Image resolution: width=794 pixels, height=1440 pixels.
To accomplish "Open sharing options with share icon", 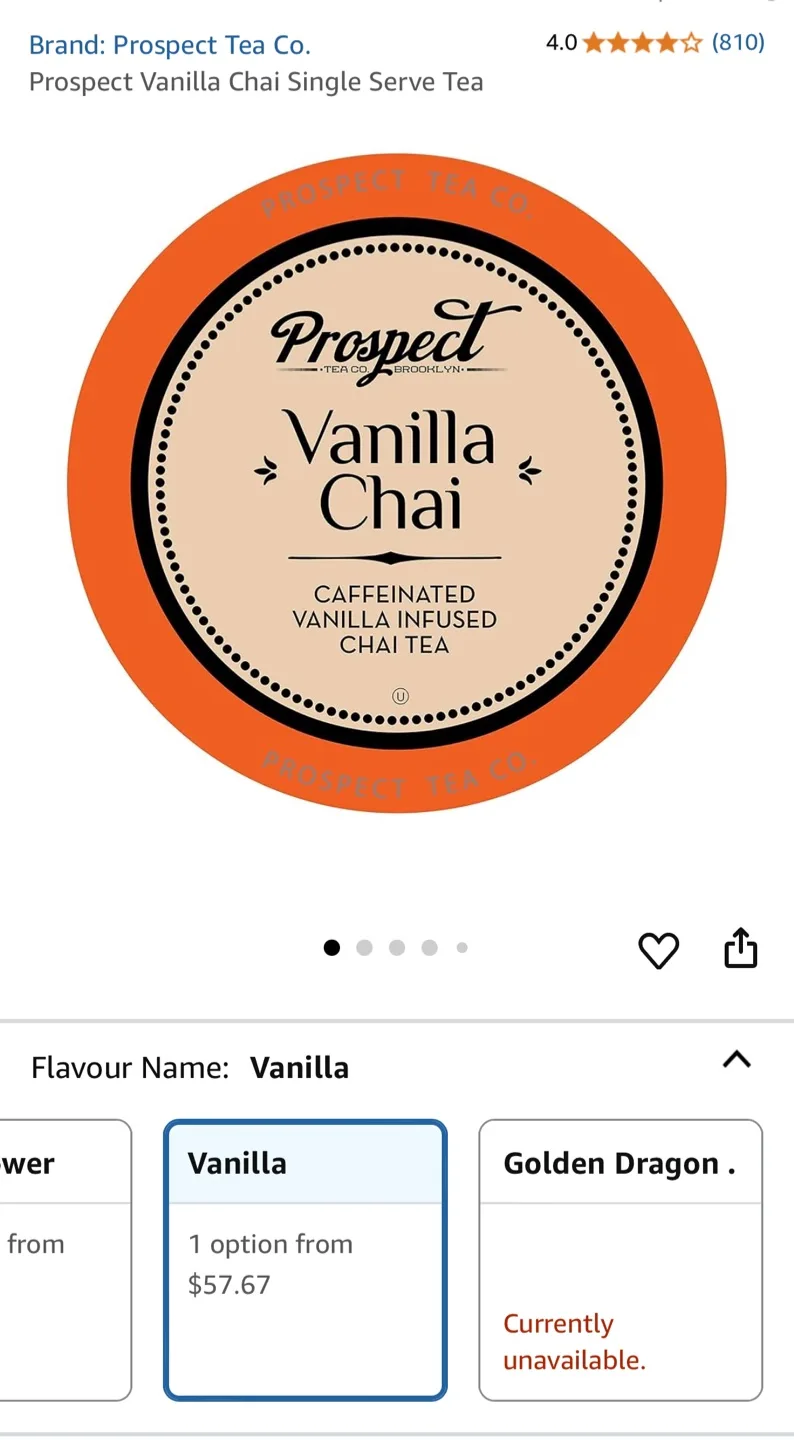I will click(740, 950).
